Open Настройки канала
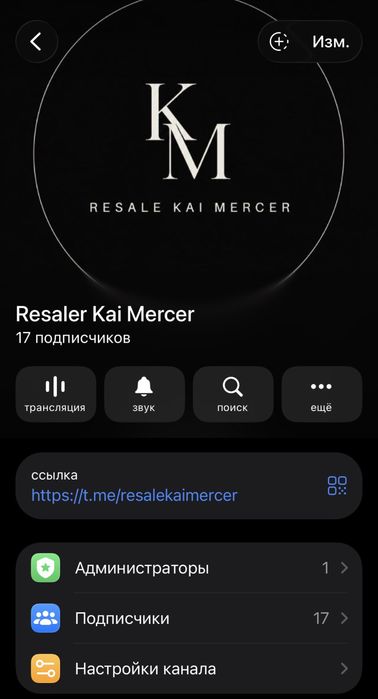 [189, 669]
